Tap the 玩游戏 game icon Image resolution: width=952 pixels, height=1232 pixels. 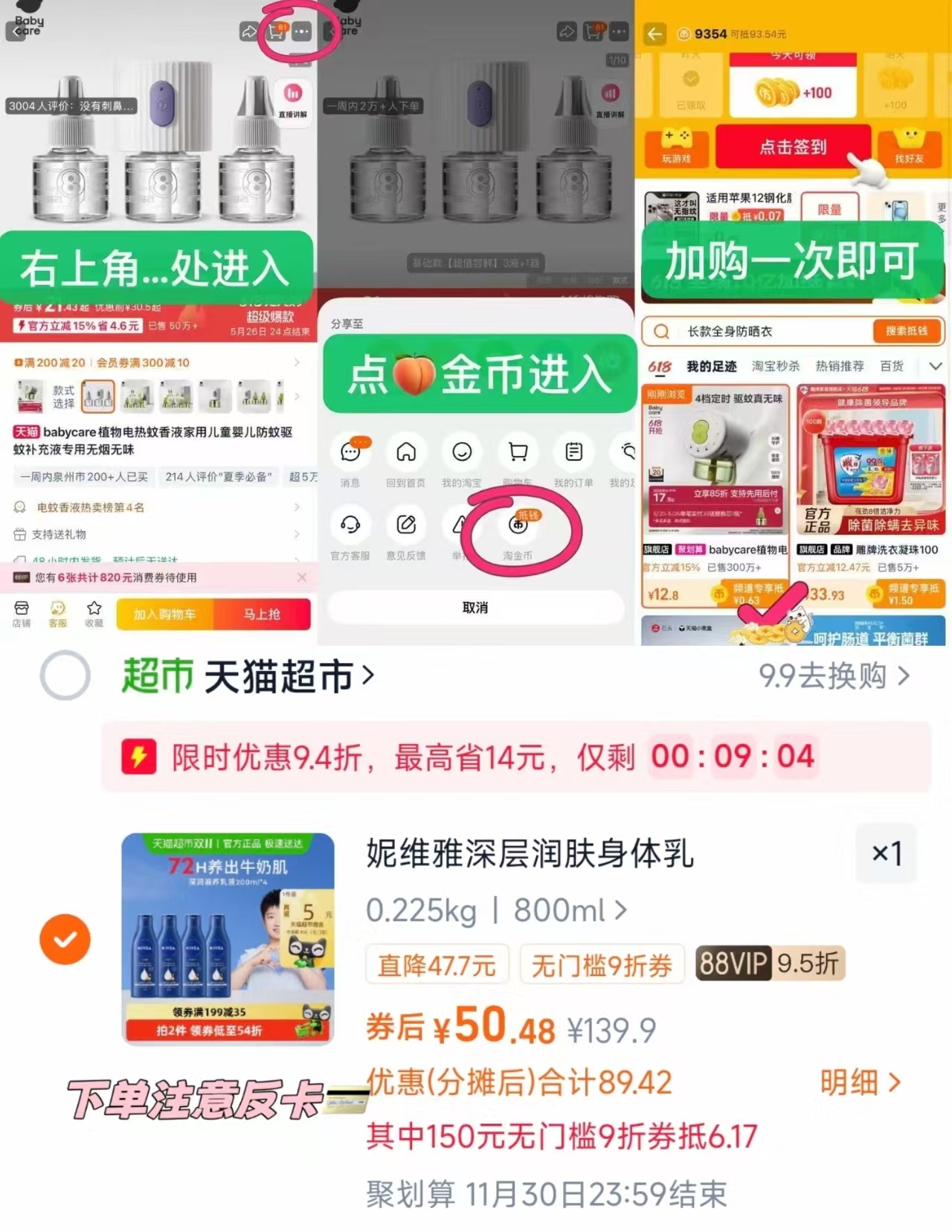(x=674, y=145)
